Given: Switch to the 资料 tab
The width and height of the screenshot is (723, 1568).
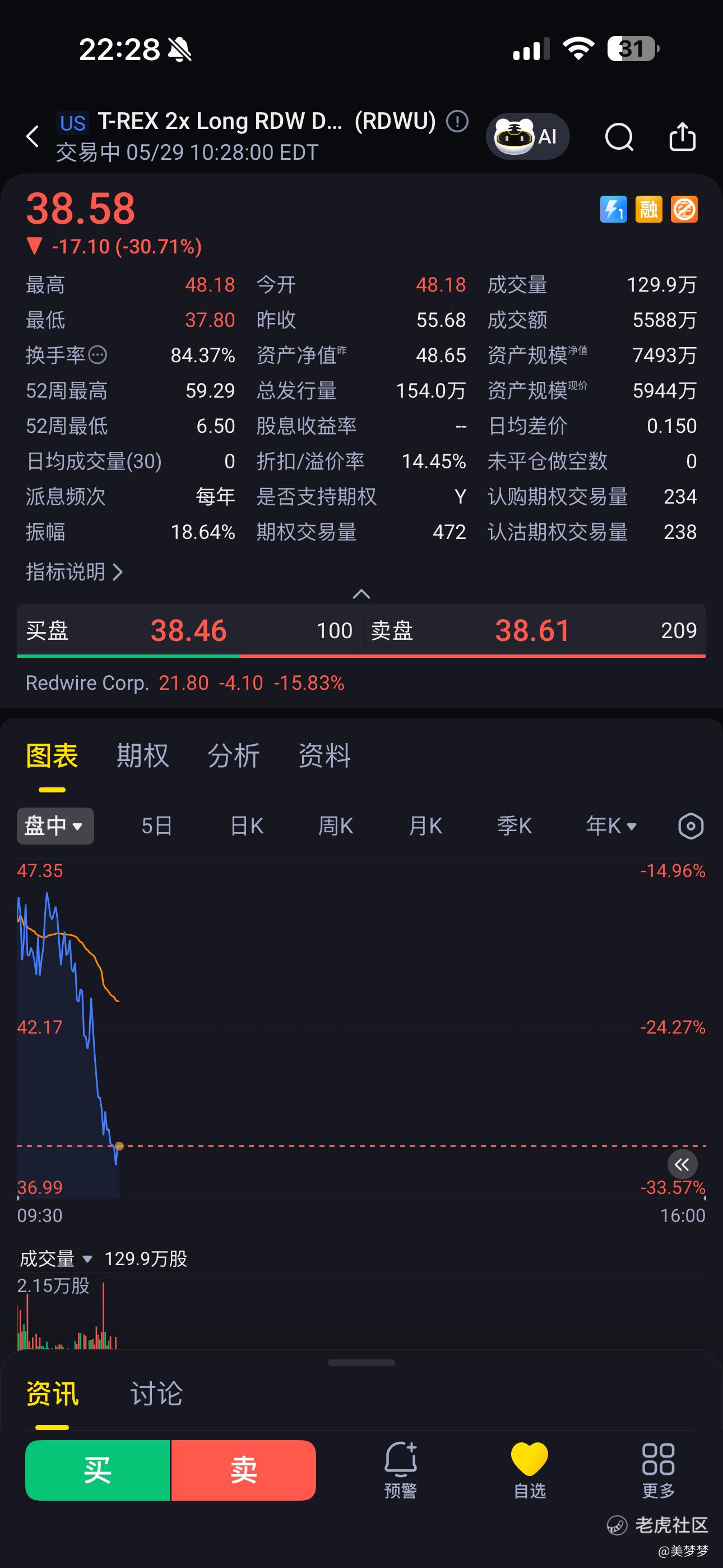Looking at the screenshot, I should [325, 756].
